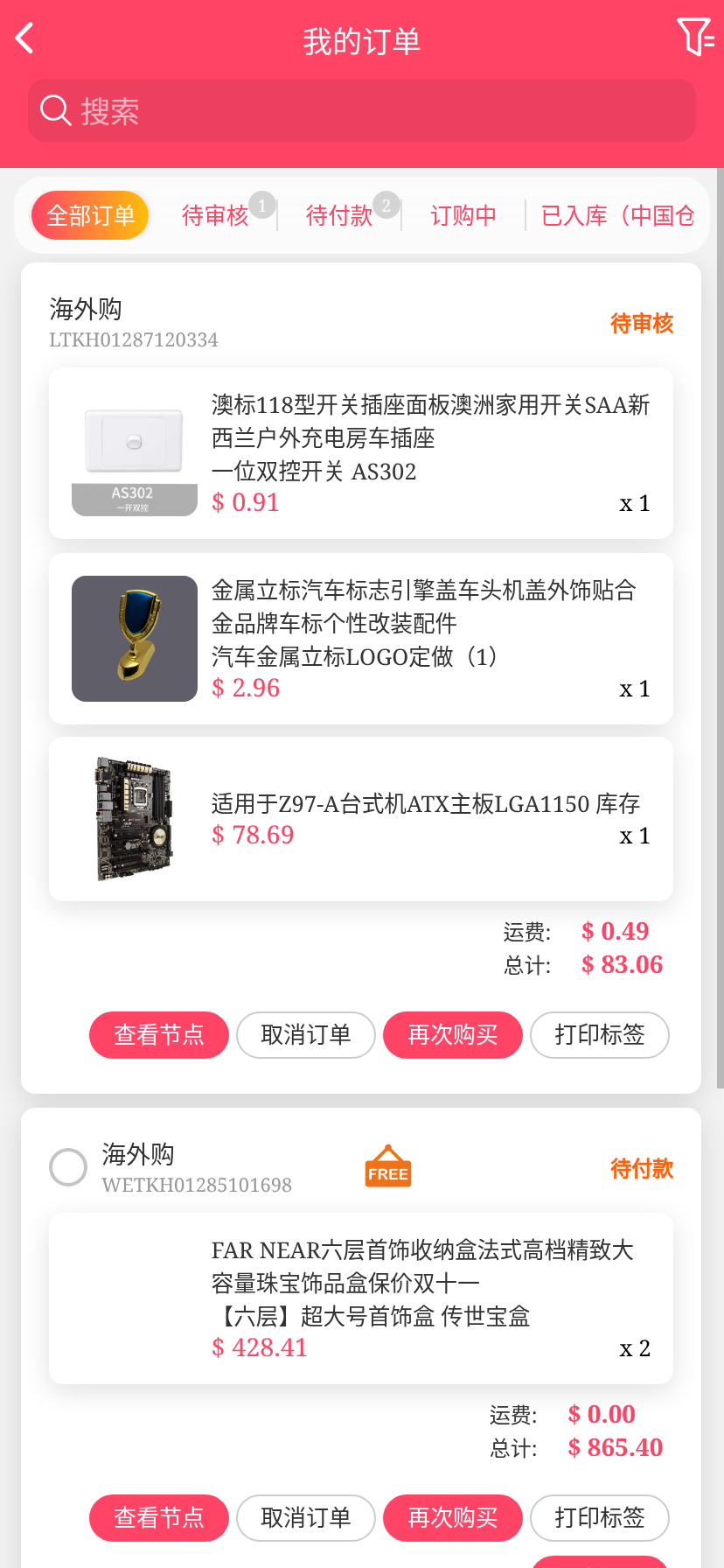
Task: Cancel order LTKH01287120334 with 取消订单
Action: pos(306,1035)
